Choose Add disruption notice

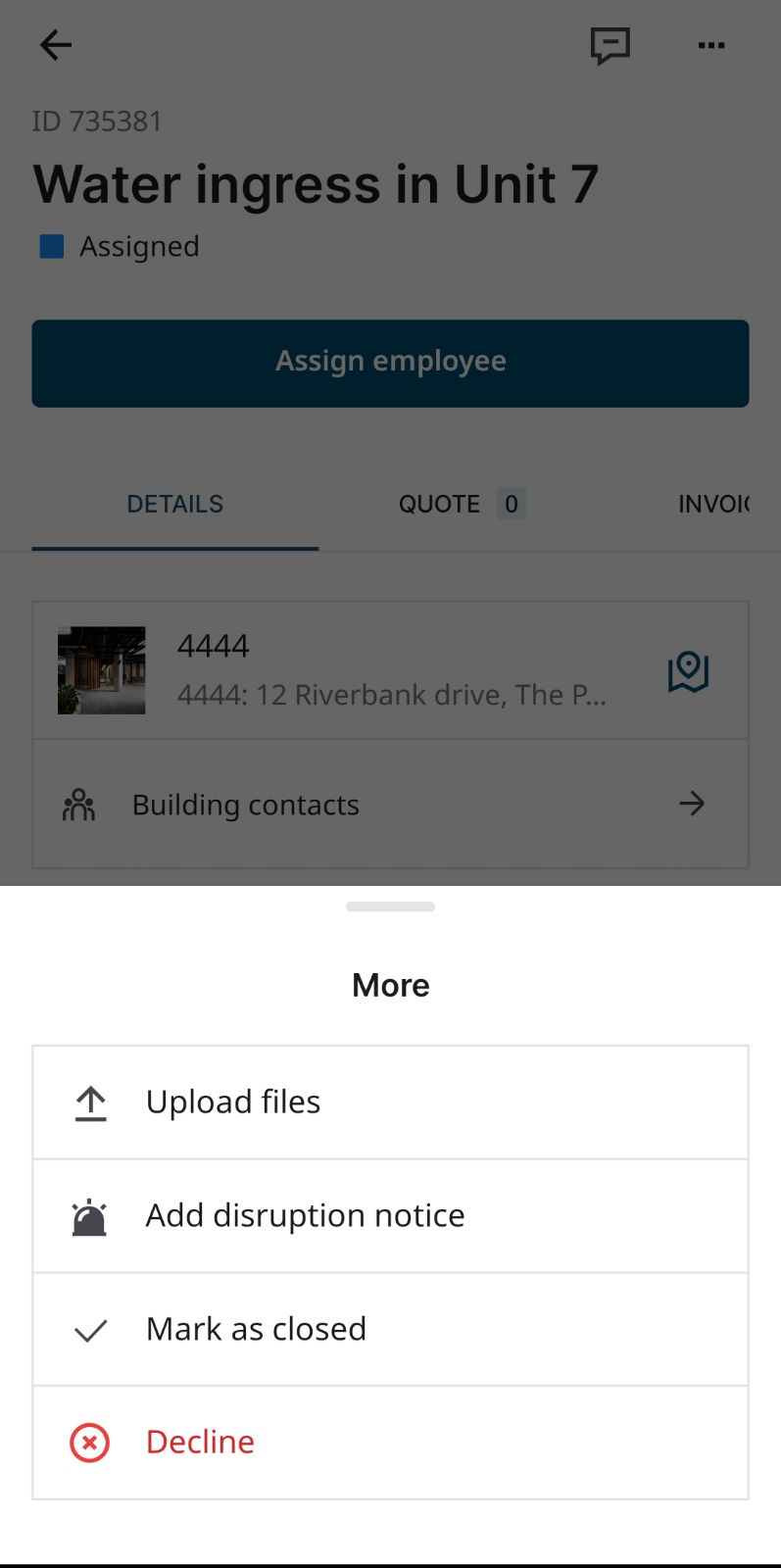point(390,1216)
